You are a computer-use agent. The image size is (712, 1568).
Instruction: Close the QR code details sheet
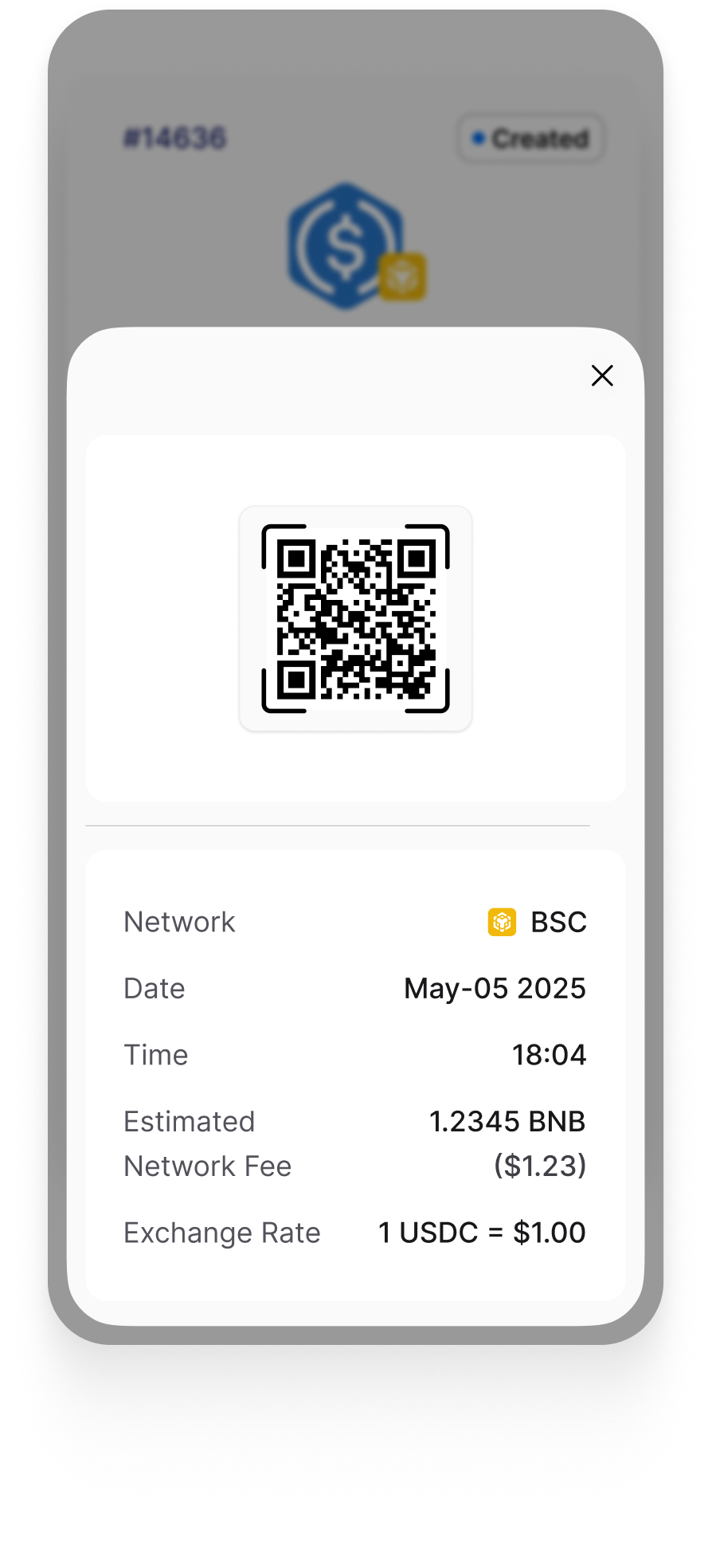602,375
